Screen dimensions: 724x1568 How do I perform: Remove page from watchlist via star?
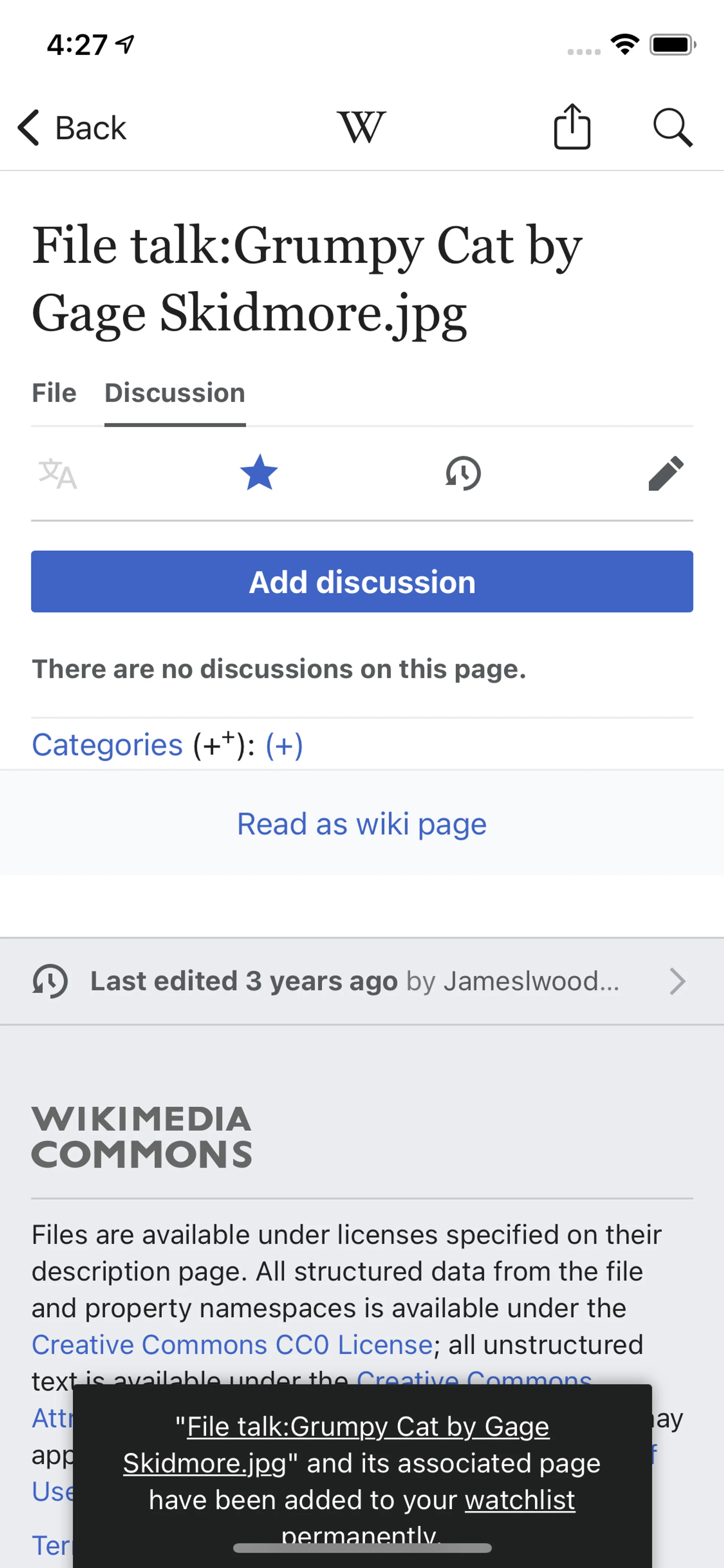(259, 473)
